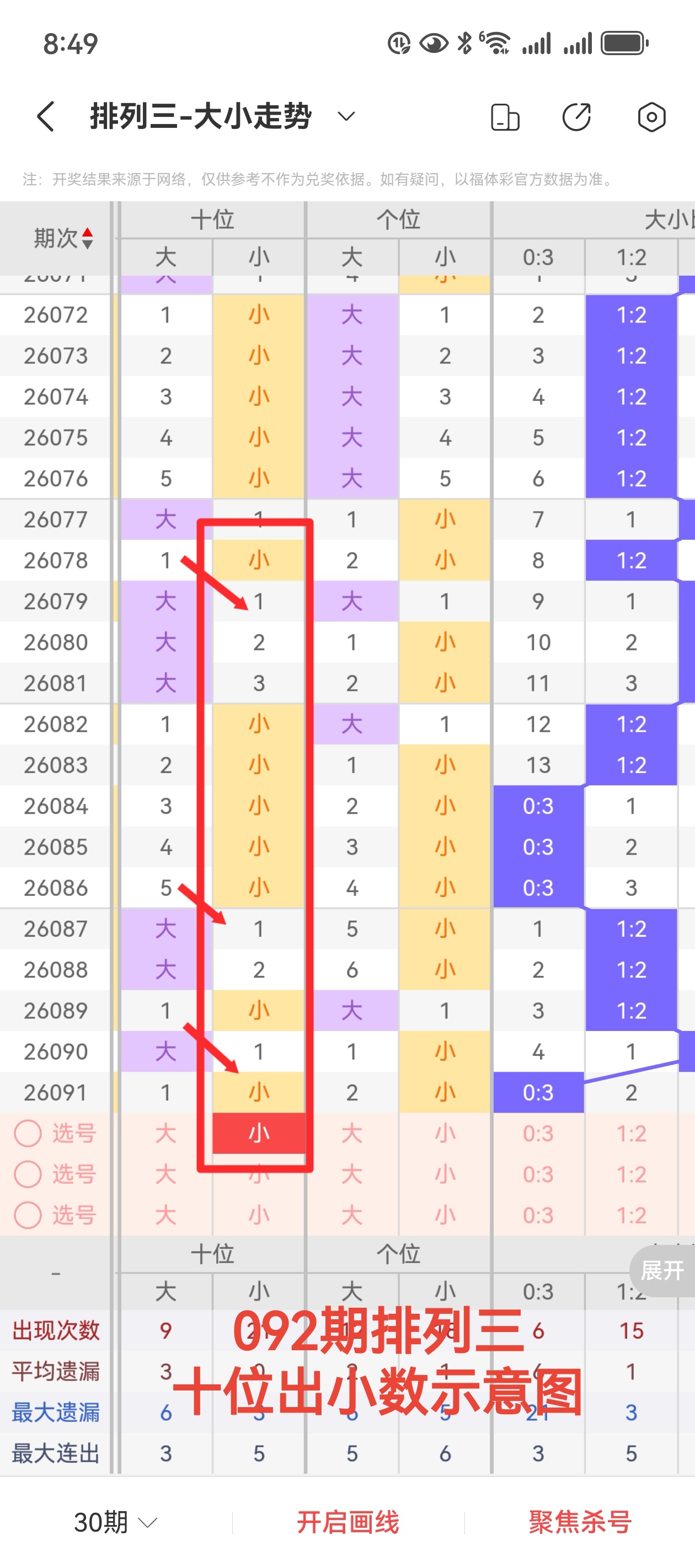Image resolution: width=695 pixels, height=1568 pixels.
Task: Share this trend chart
Action: click(576, 117)
